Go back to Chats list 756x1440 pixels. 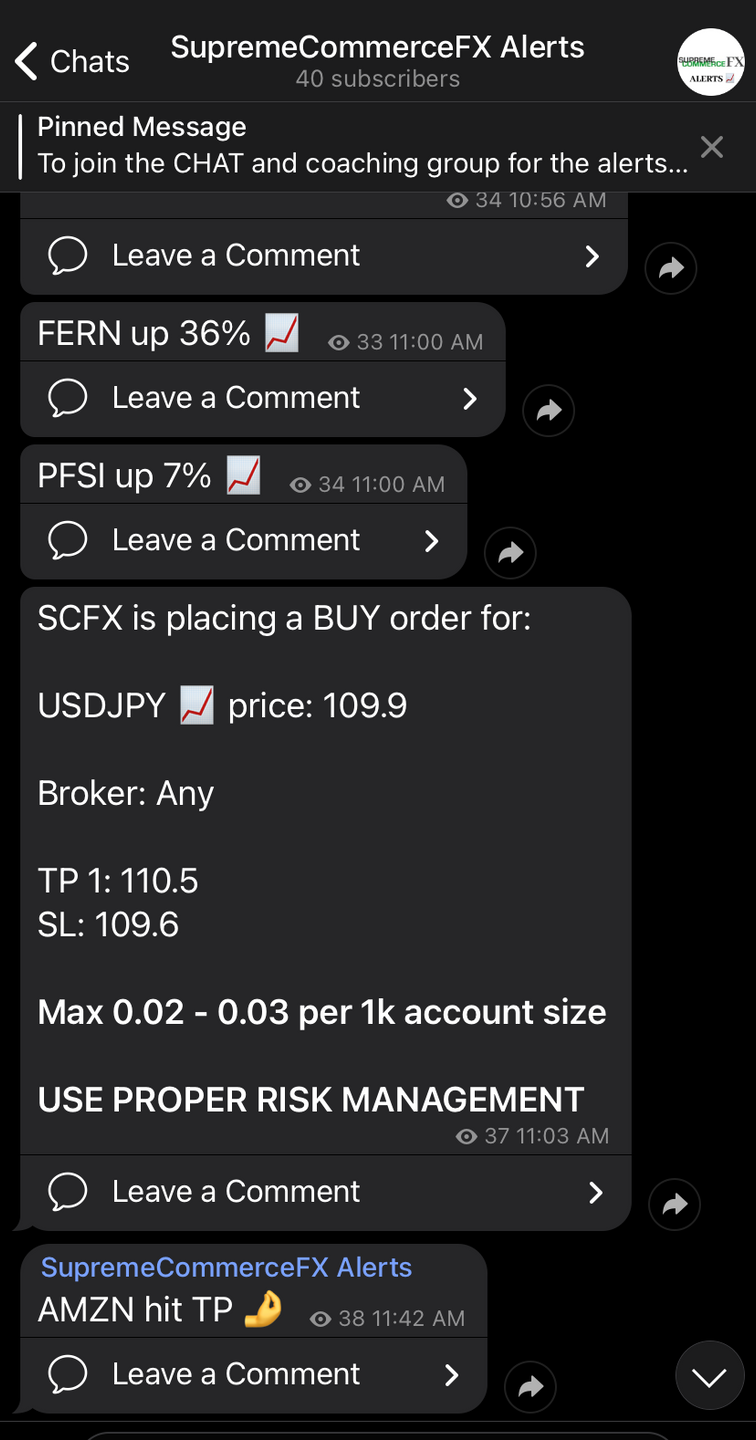[x=72, y=62]
